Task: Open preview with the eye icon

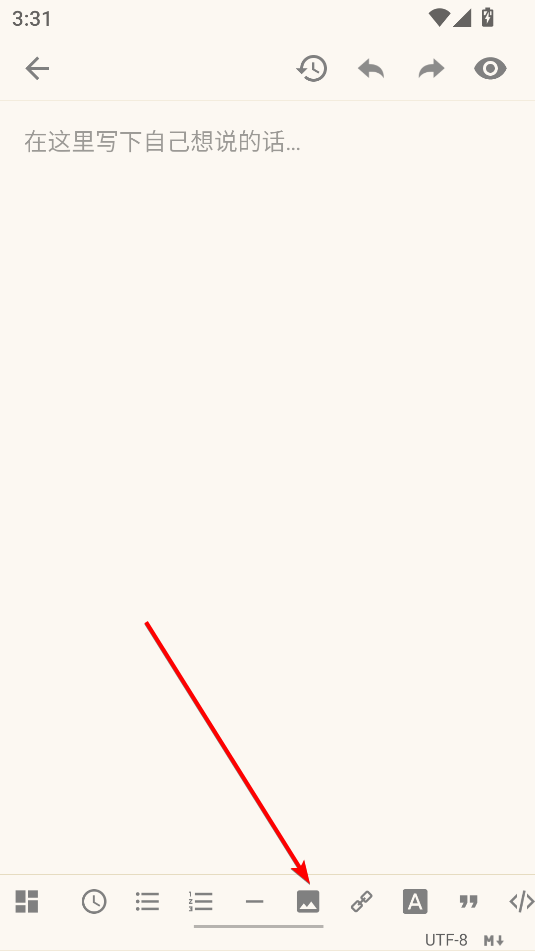Action: (490, 69)
